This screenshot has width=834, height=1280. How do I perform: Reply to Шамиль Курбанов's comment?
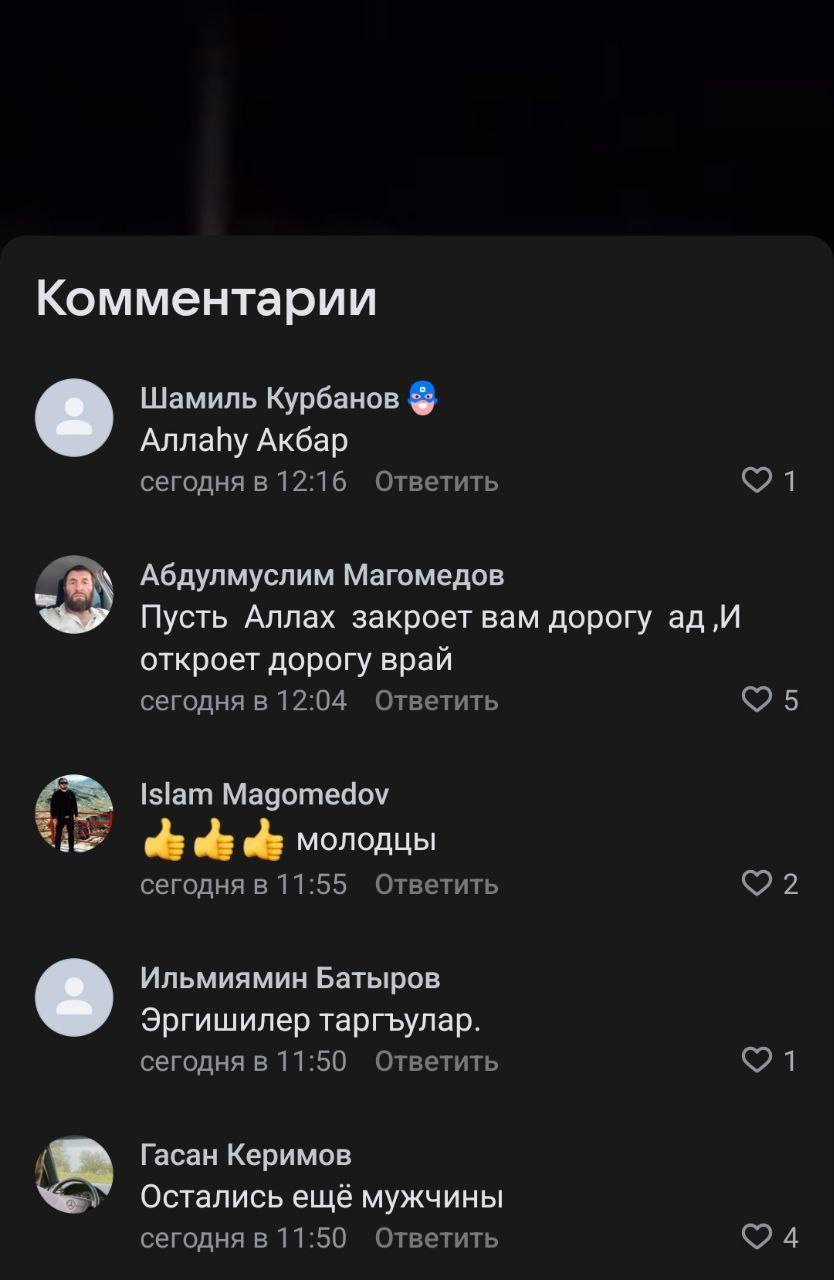coord(436,482)
